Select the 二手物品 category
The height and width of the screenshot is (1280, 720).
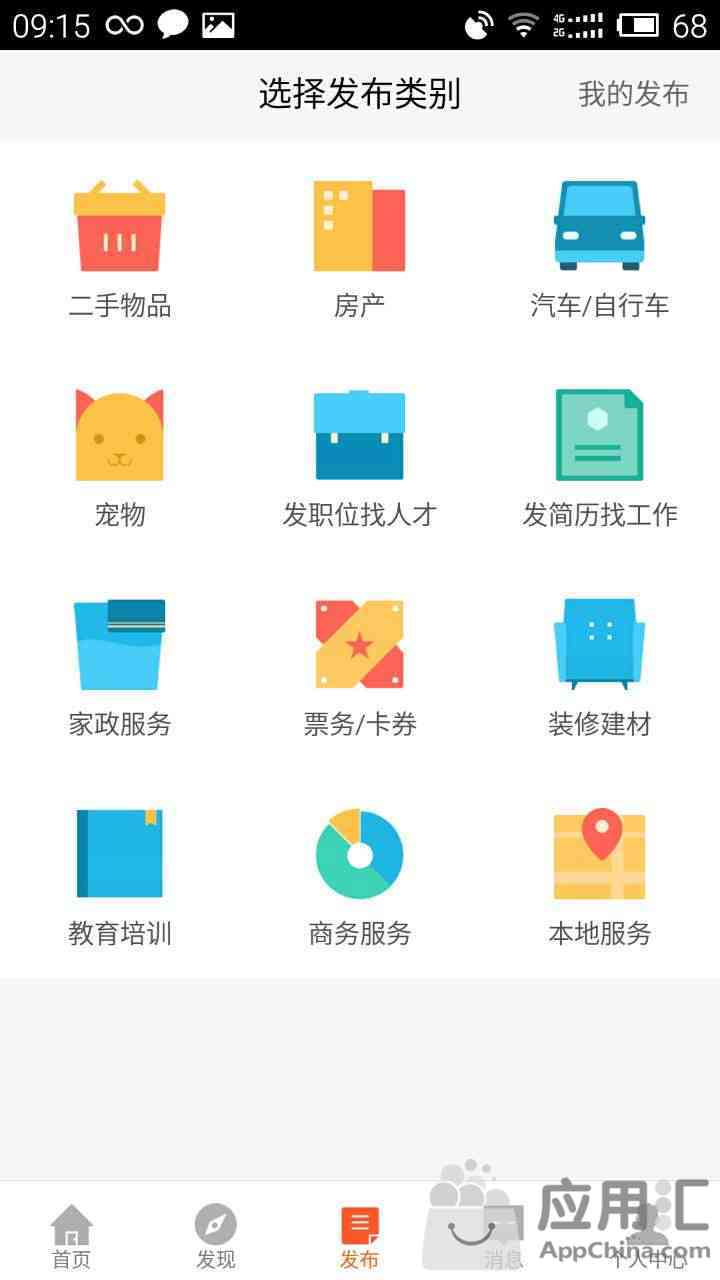click(120, 250)
